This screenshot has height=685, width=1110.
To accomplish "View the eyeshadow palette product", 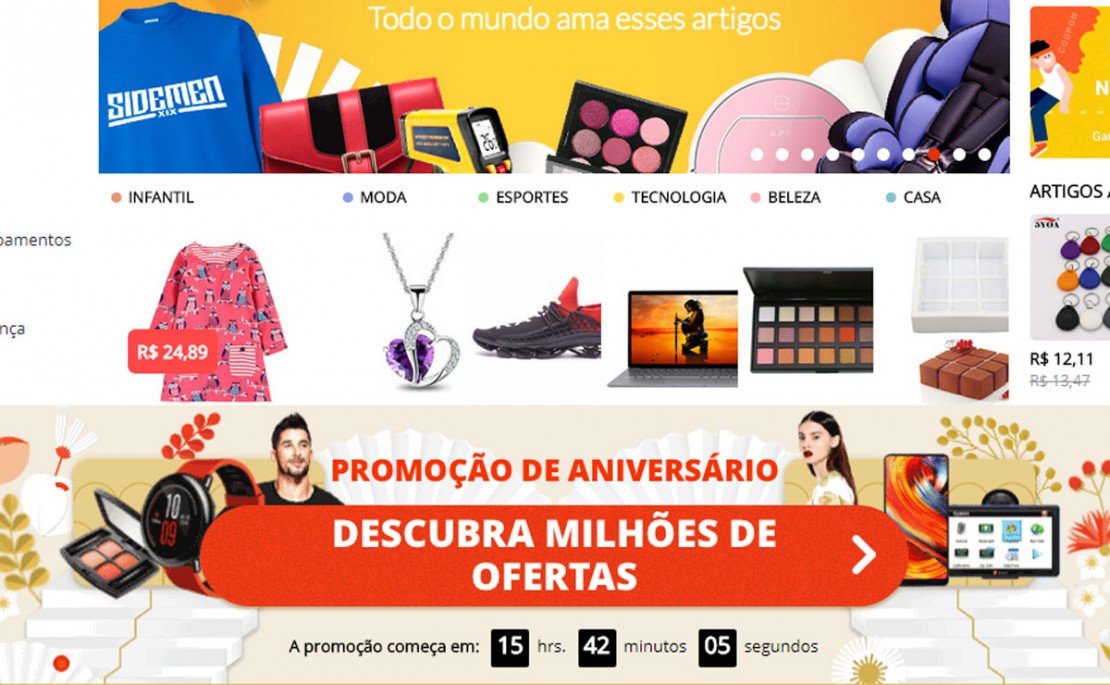I will [x=808, y=320].
